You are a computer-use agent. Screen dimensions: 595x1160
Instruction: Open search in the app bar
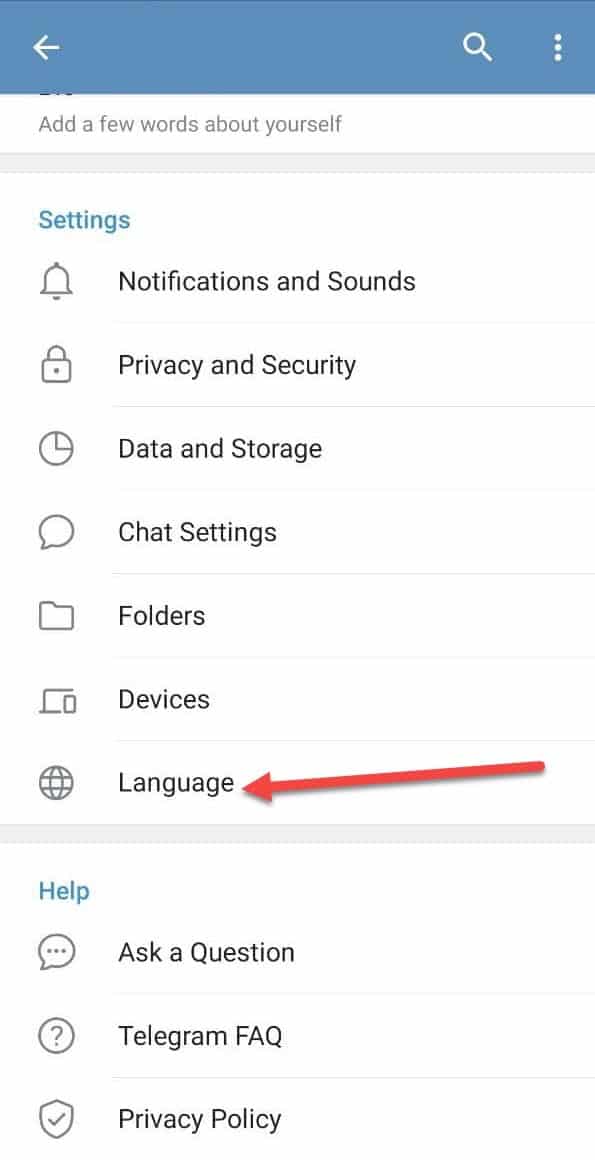click(x=477, y=48)
